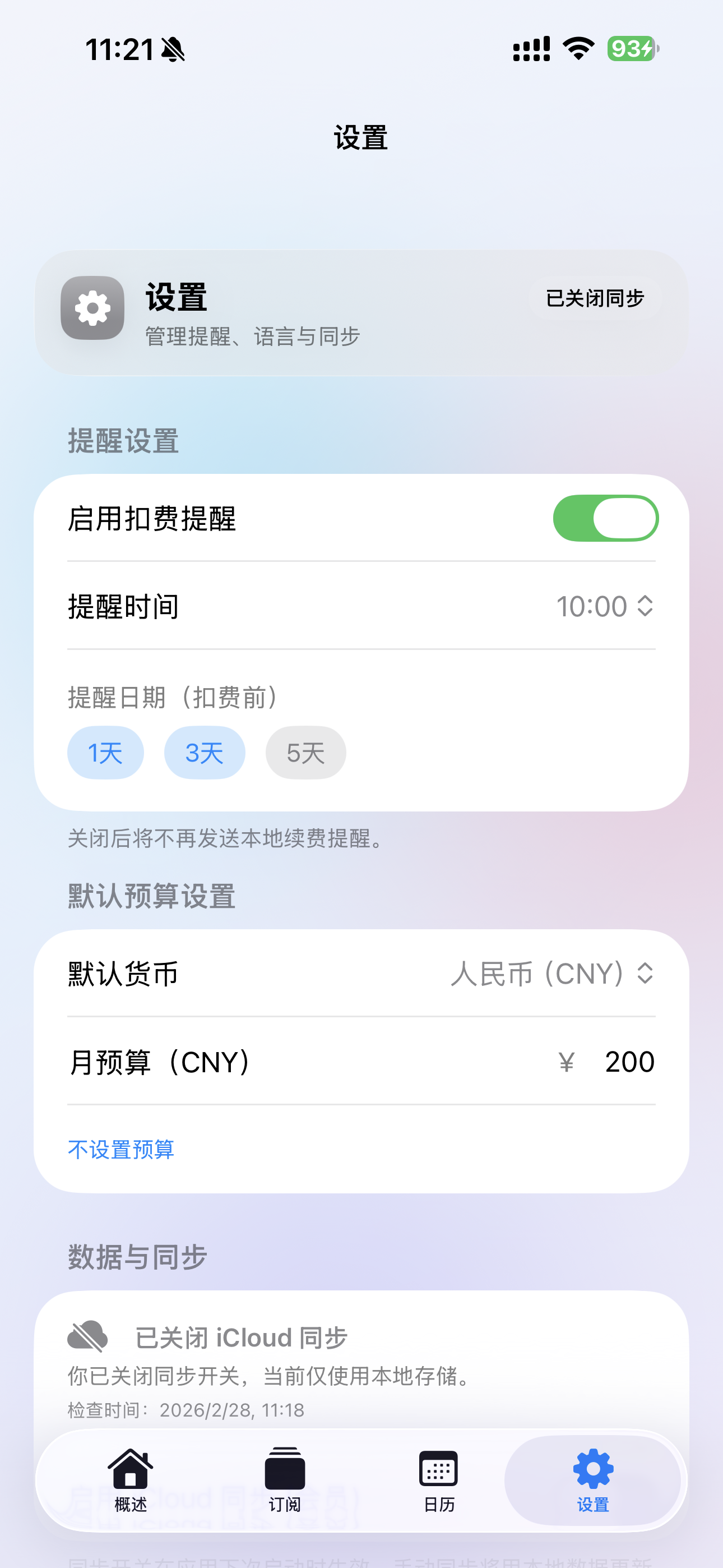Expand the 人民币 (CNY) chevron control

click(x=644, y=974)
